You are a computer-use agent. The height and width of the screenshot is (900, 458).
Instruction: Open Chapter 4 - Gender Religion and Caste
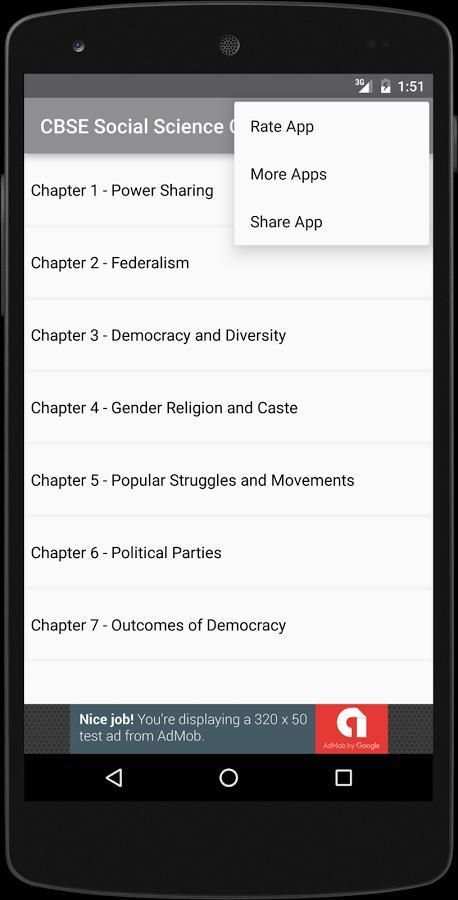coord(228,408)
